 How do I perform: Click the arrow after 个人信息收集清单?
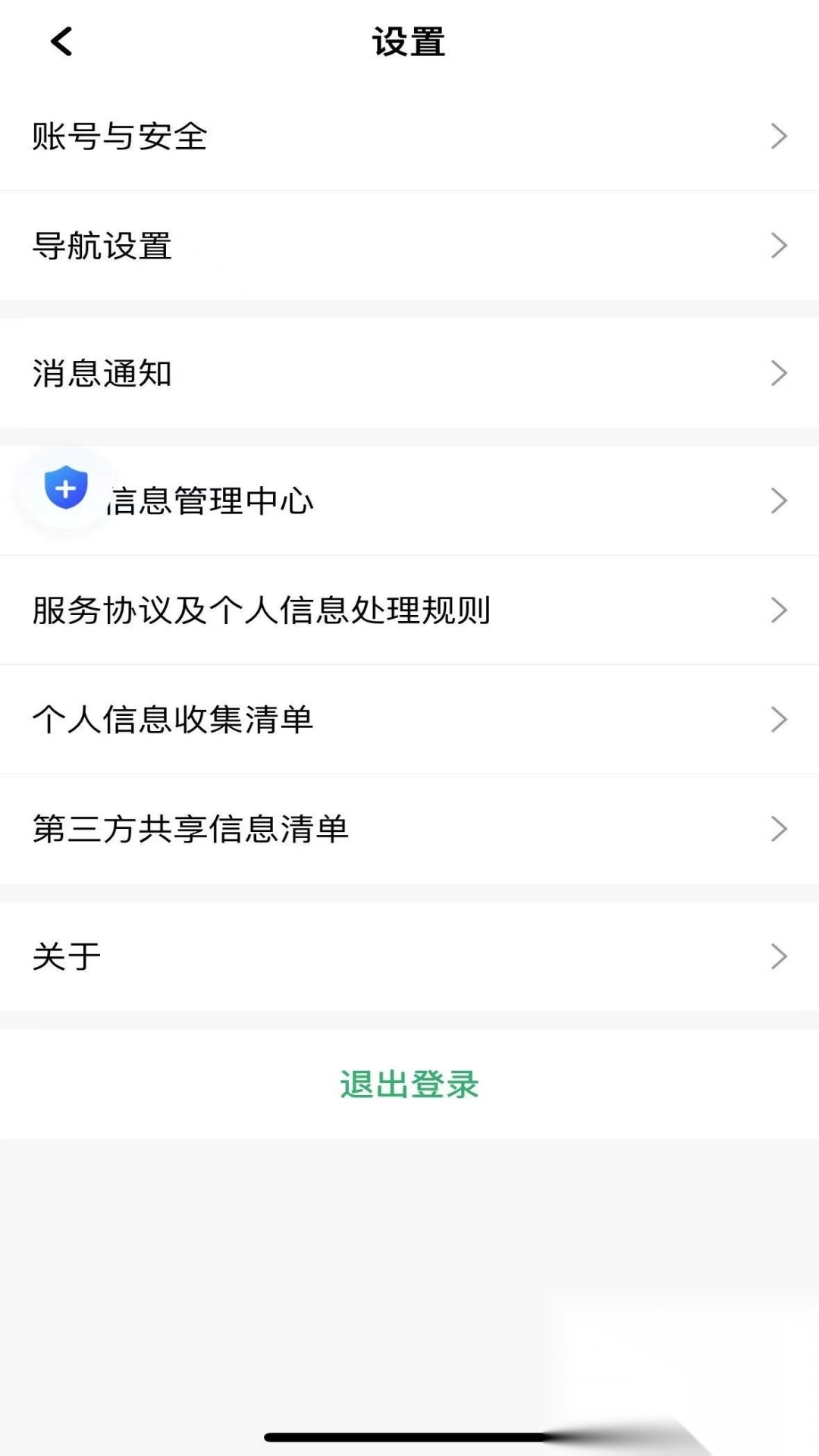click(x=780, y=720)
